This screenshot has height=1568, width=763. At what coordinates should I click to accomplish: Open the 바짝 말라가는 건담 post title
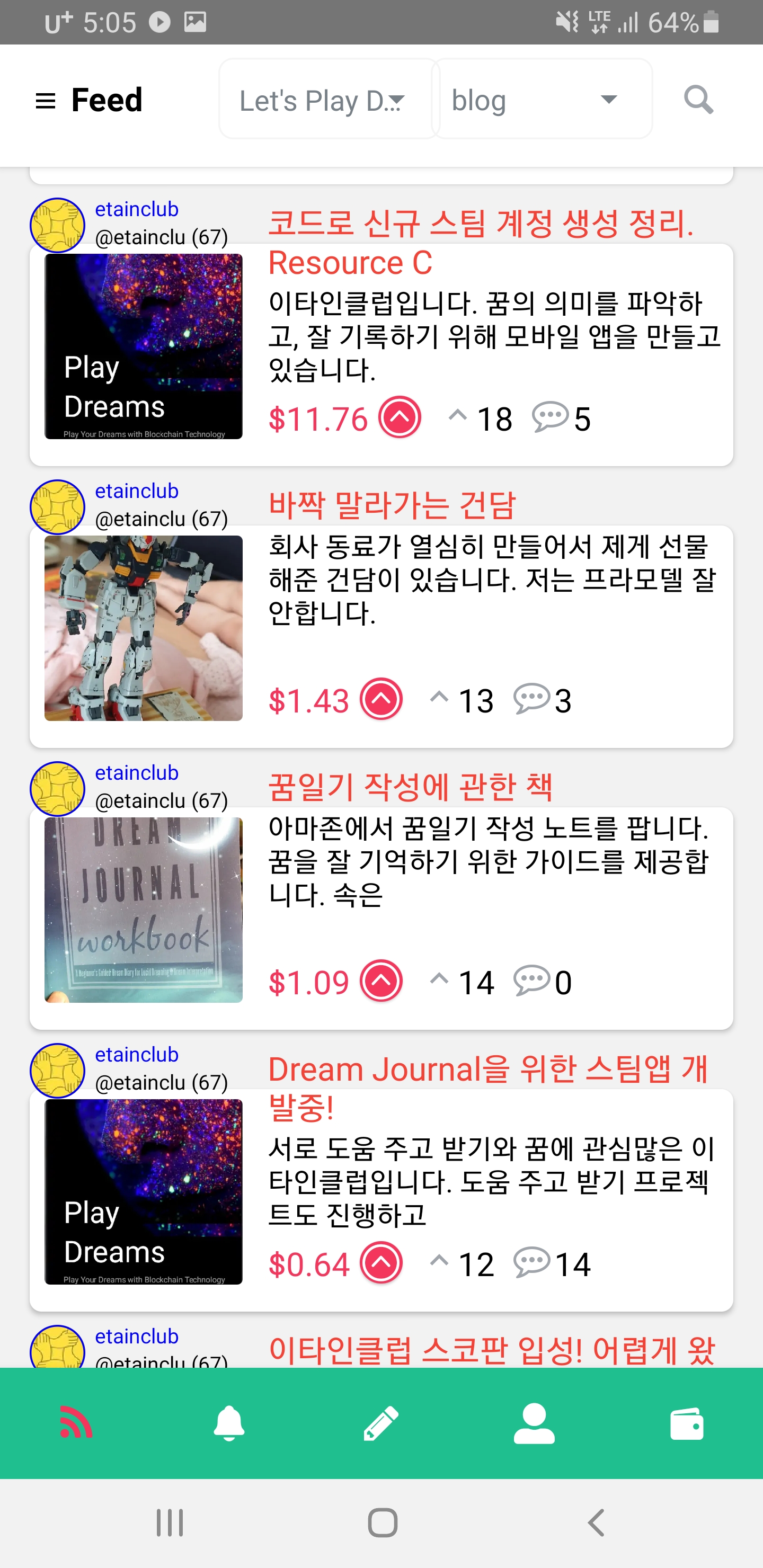click(x=392, y=505)
